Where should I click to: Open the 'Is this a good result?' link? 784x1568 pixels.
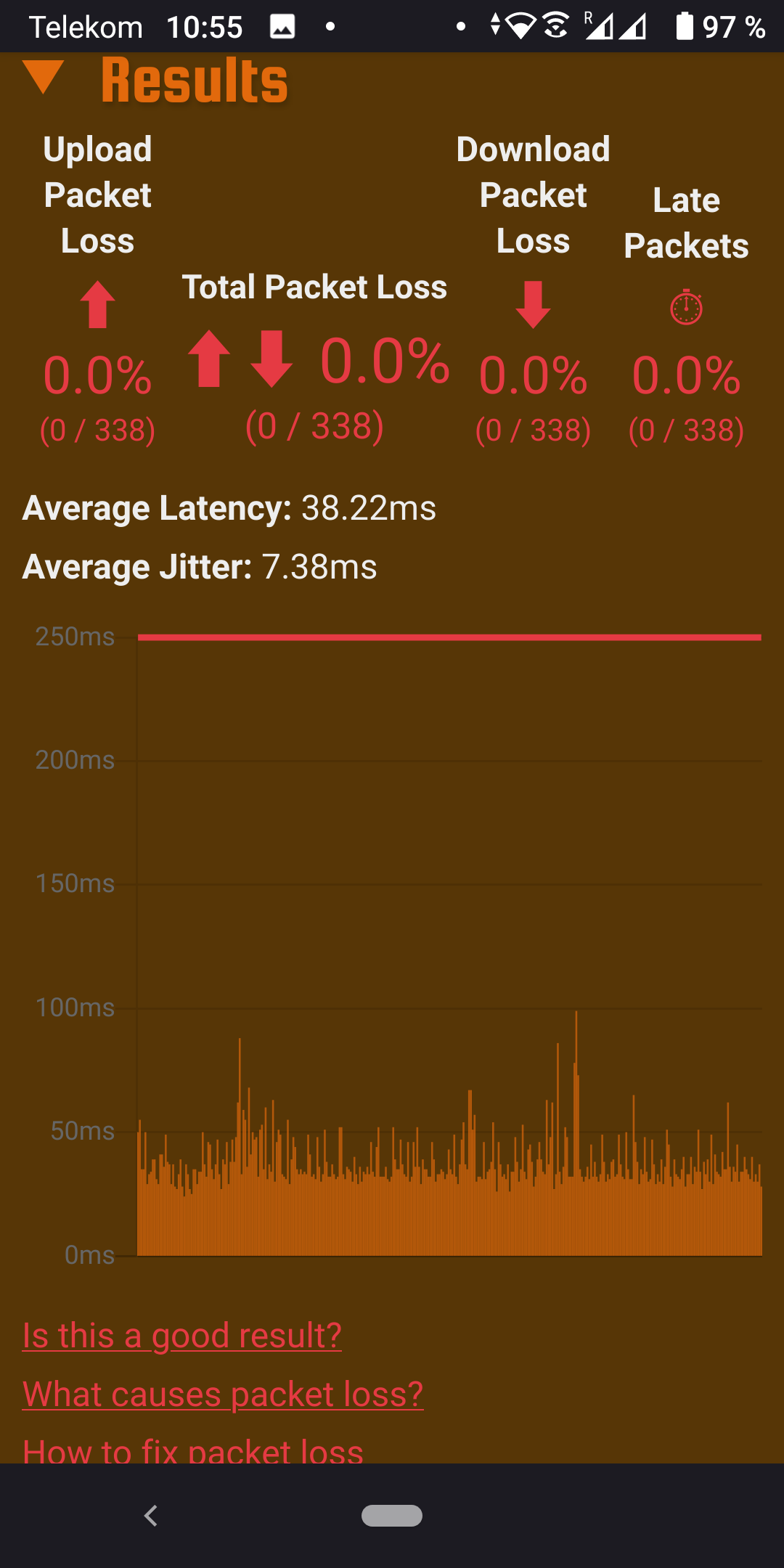pyautogui.click(x=182, y=1336)
